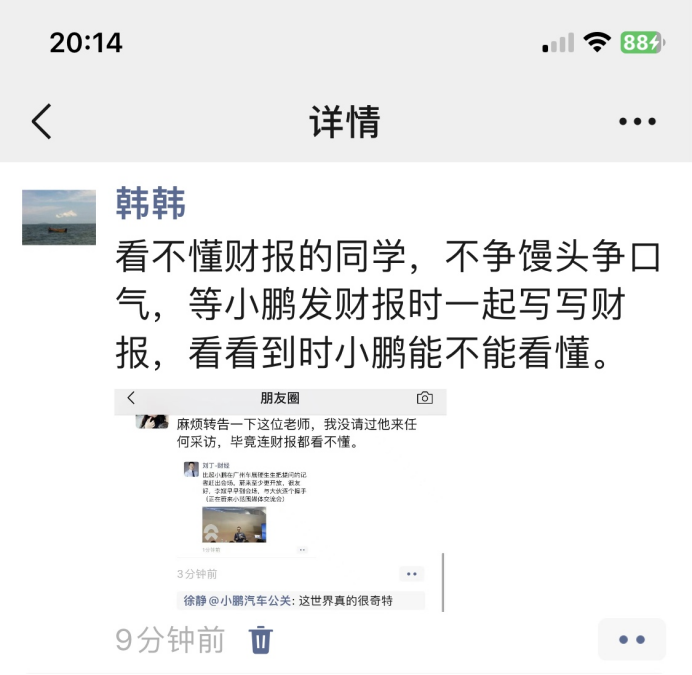Go back from the 详情 page
This screenshot has height=675, width=692.
tap(42, 122)
